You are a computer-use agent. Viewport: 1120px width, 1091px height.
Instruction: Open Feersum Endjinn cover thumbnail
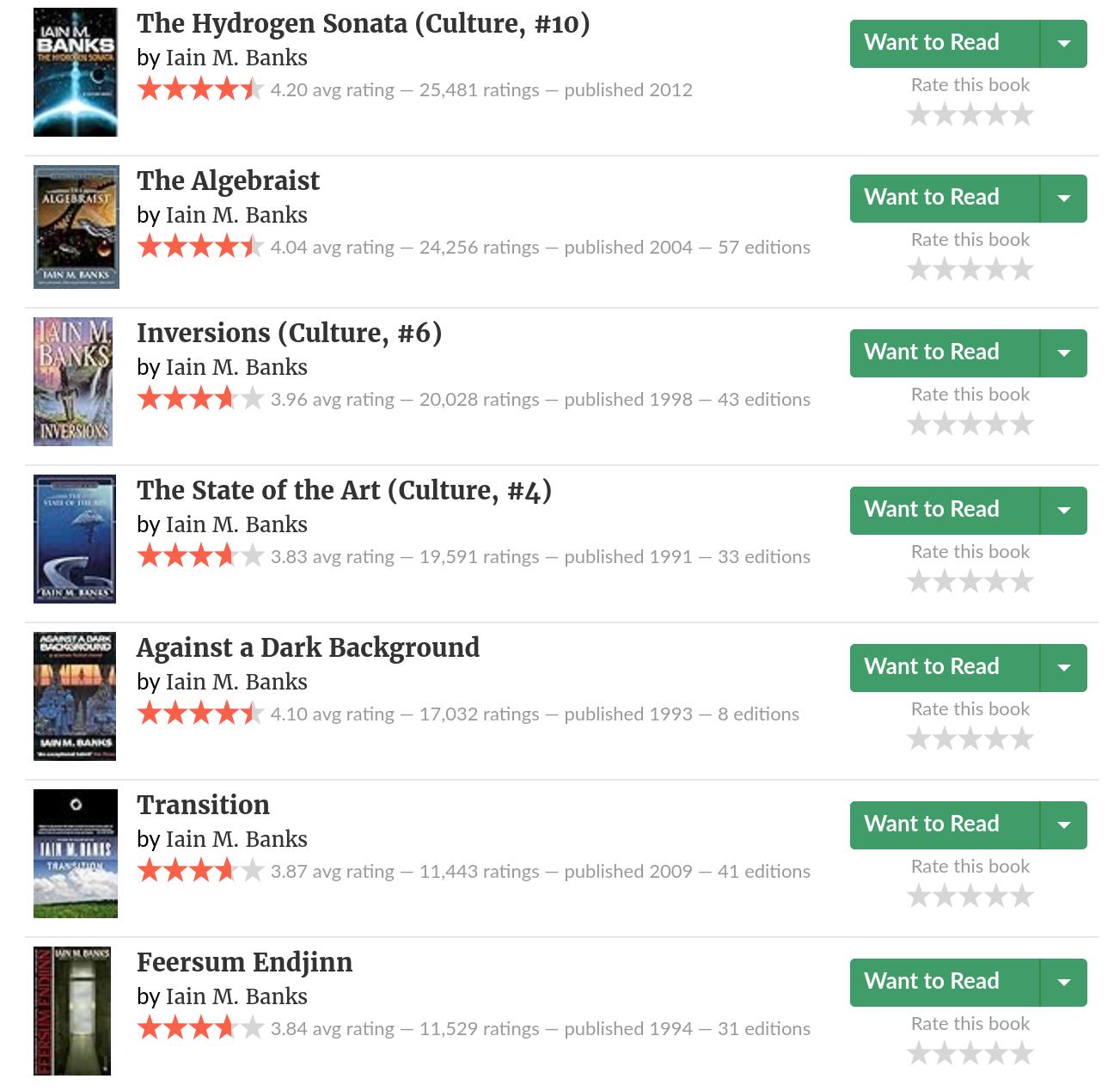72,1011
